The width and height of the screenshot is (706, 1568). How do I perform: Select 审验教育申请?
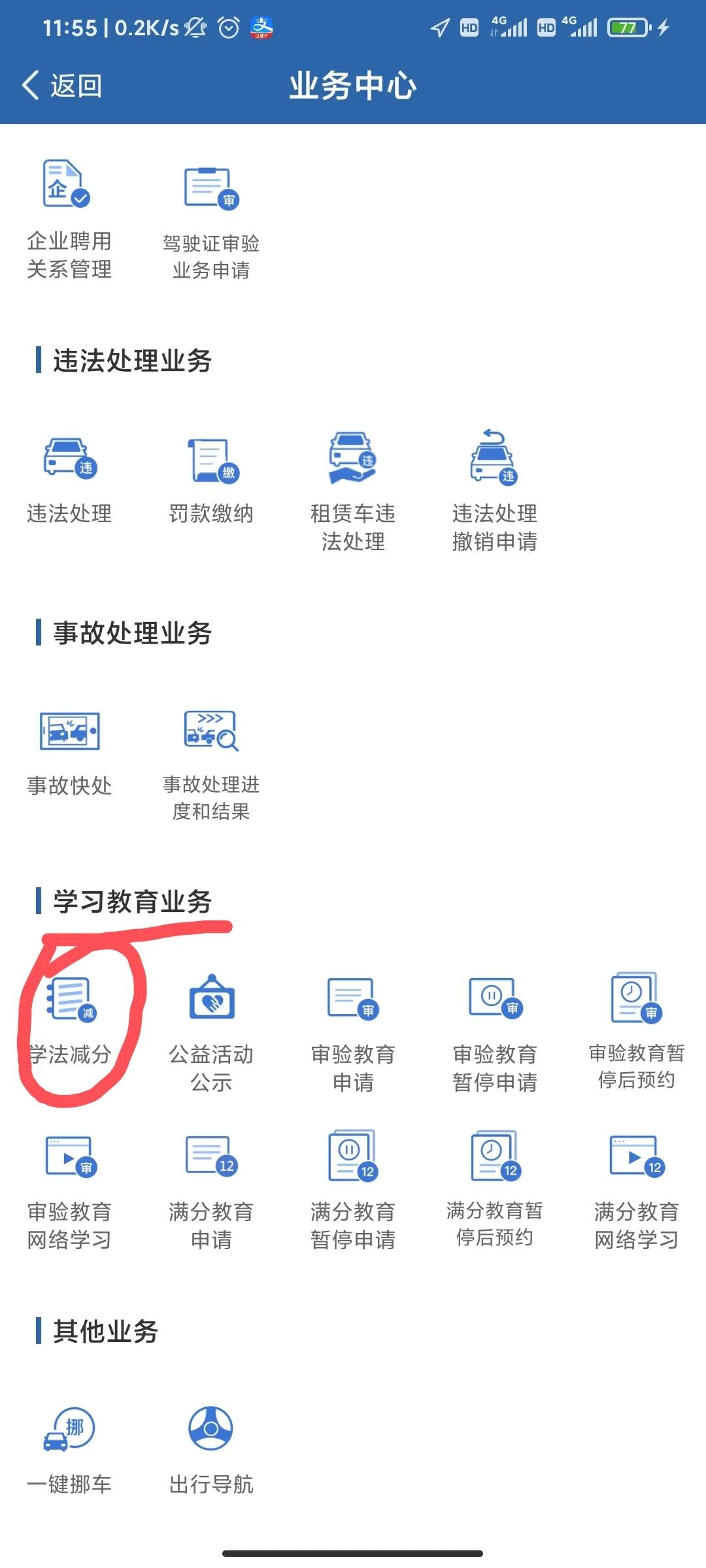(353, 1032)
